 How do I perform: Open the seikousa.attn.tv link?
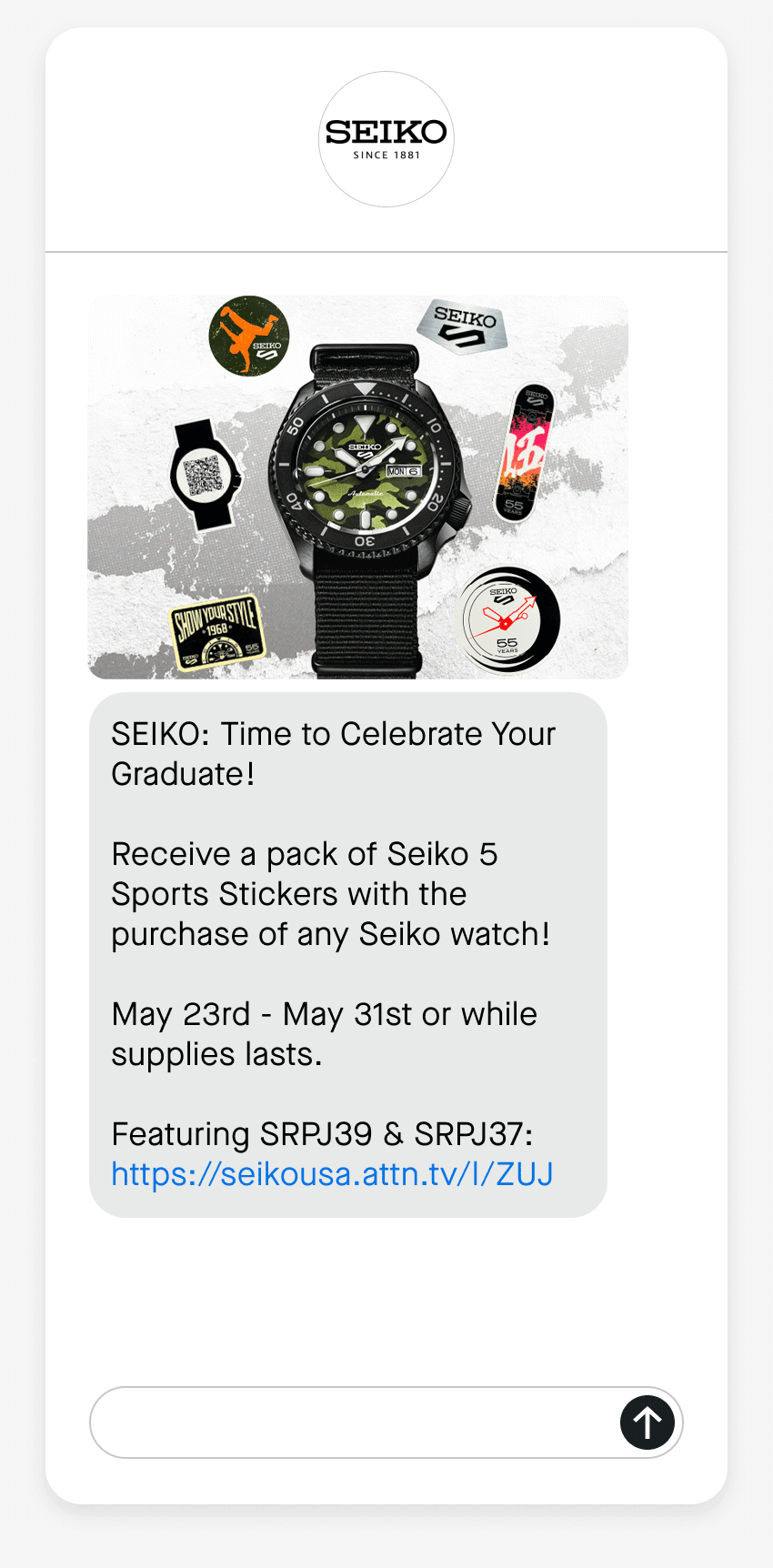pos(332,1174)
